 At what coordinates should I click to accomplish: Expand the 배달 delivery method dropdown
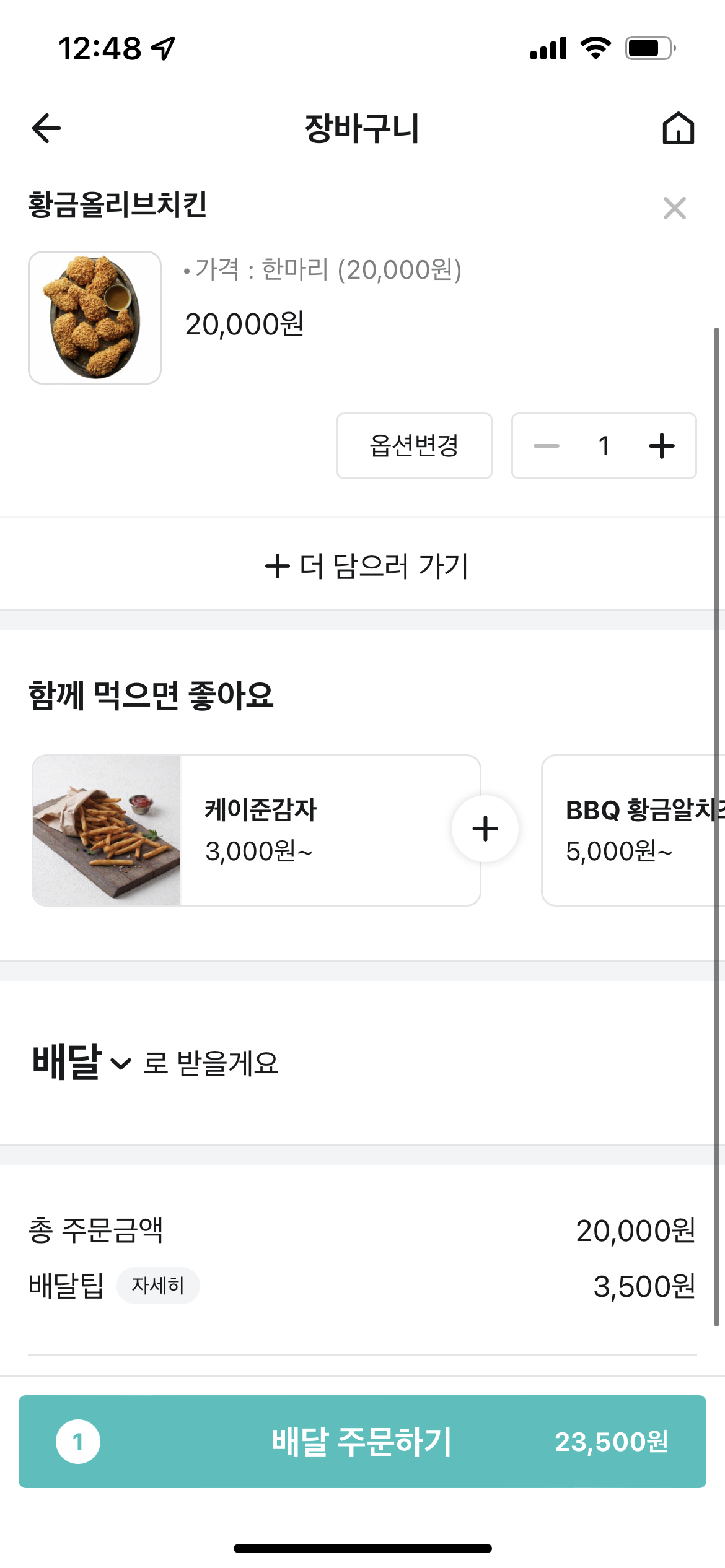[x=82, y=1063]
